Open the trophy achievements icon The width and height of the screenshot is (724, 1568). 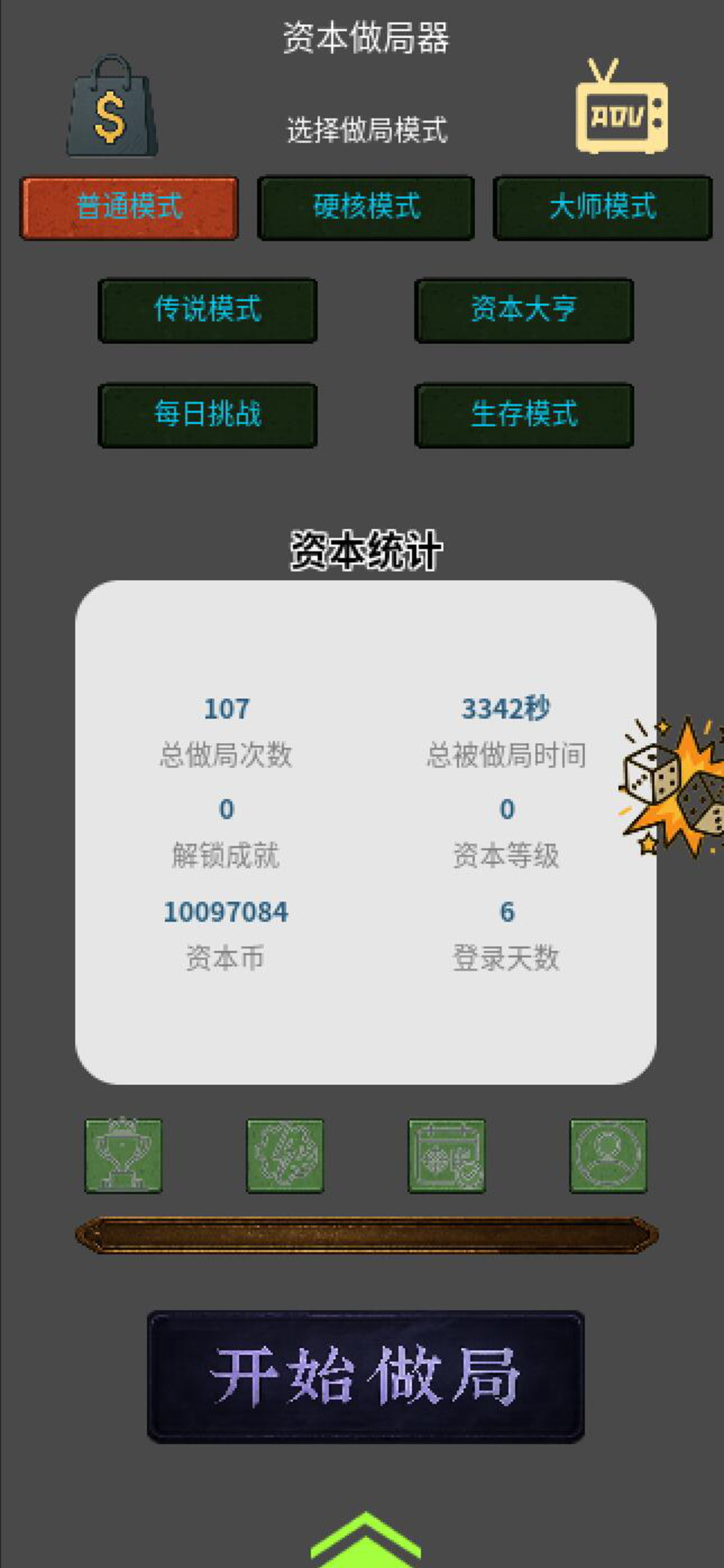(123, 1155)
